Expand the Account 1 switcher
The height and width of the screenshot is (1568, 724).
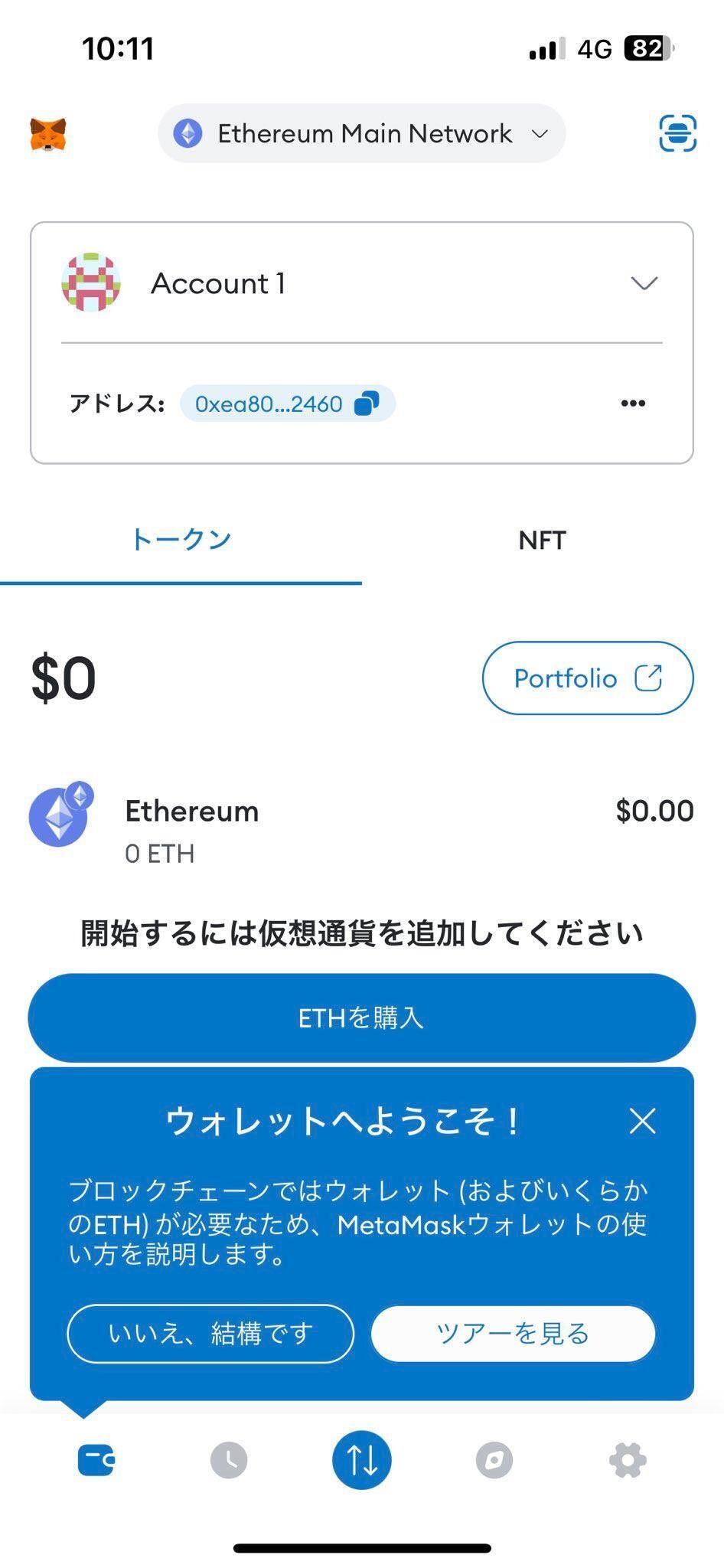pos(644,284)
